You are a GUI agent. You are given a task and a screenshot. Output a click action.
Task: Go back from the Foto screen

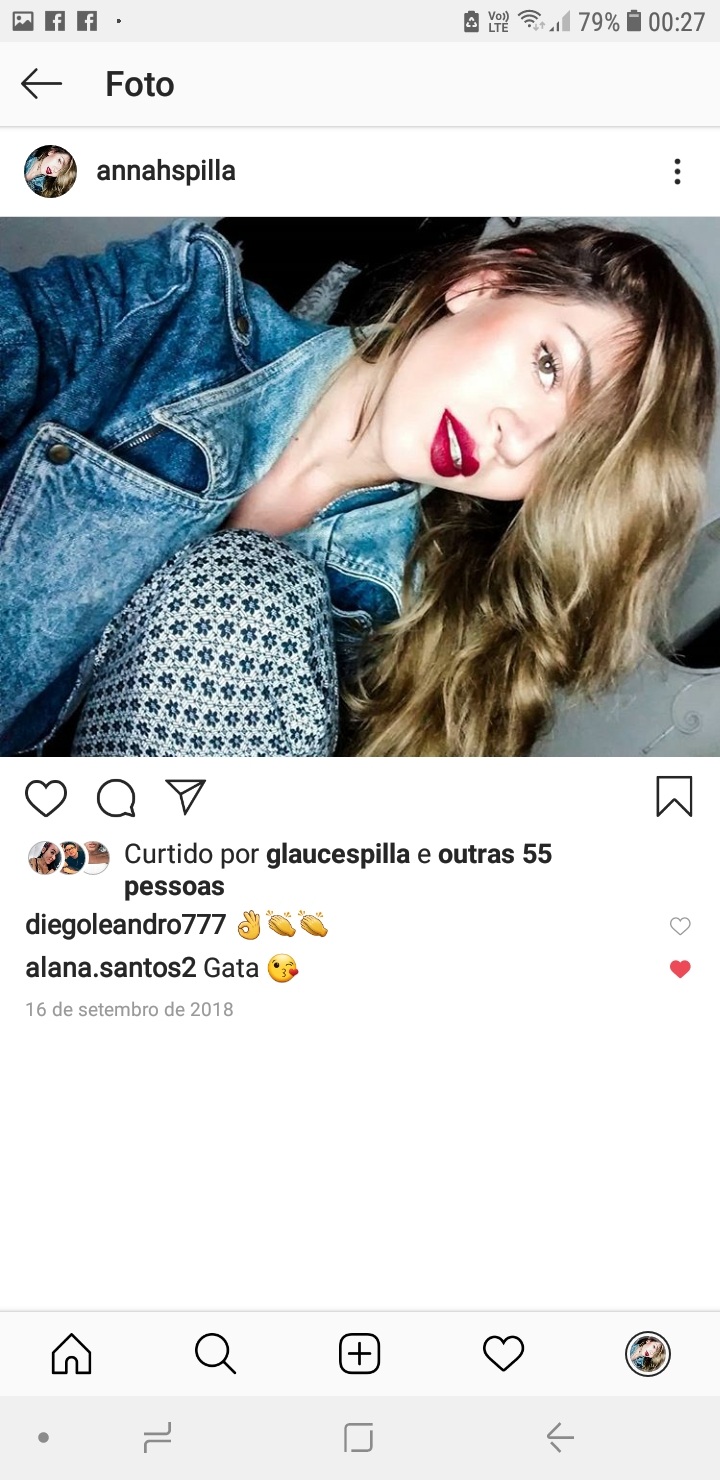pyautogui.click(x=42, y=84)
